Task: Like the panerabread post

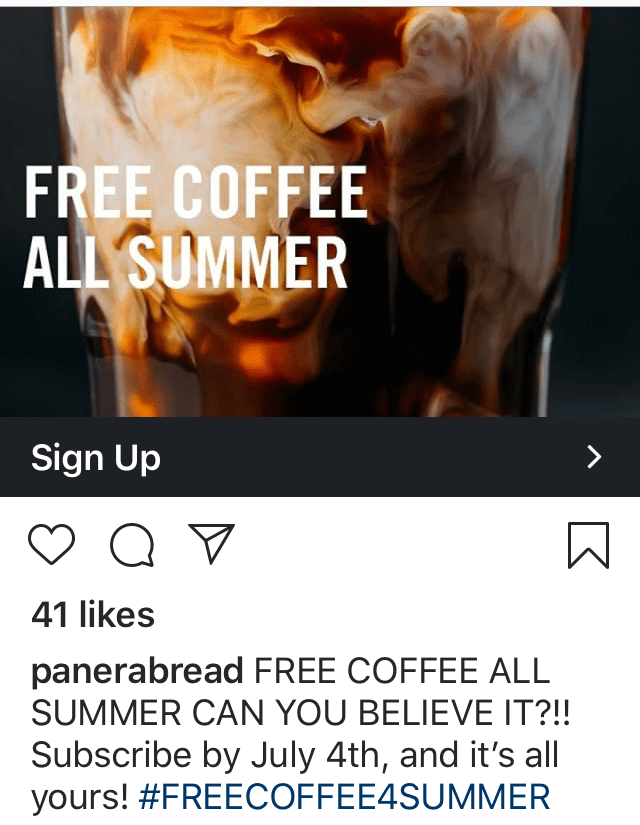Action: click(x=51, y=545)
